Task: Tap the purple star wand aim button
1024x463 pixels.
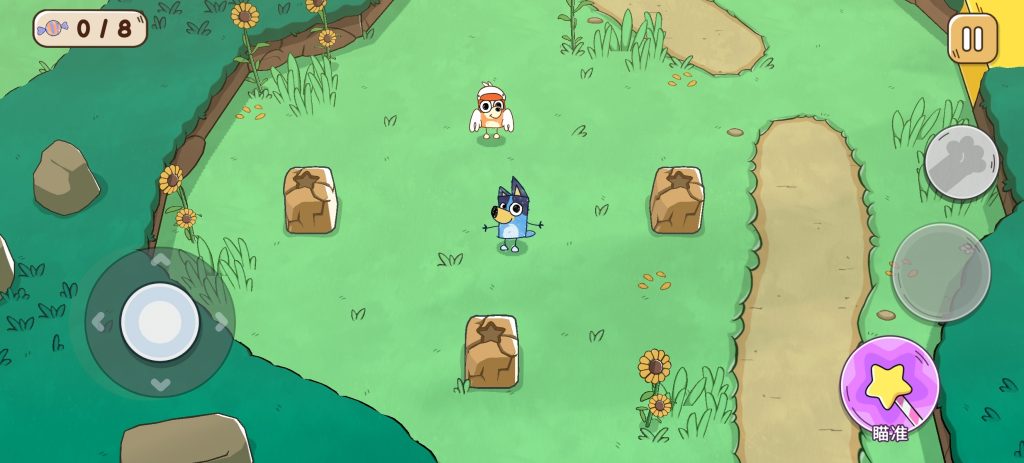Action: click(x=889, y=385)
